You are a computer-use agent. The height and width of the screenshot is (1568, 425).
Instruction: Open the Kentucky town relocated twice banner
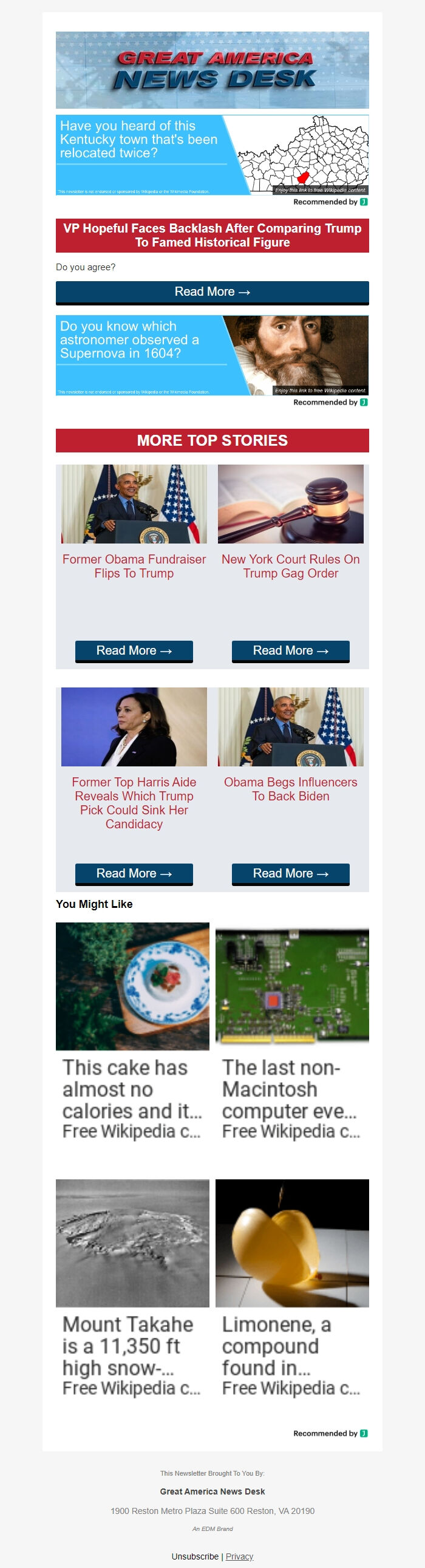(212, 155)
